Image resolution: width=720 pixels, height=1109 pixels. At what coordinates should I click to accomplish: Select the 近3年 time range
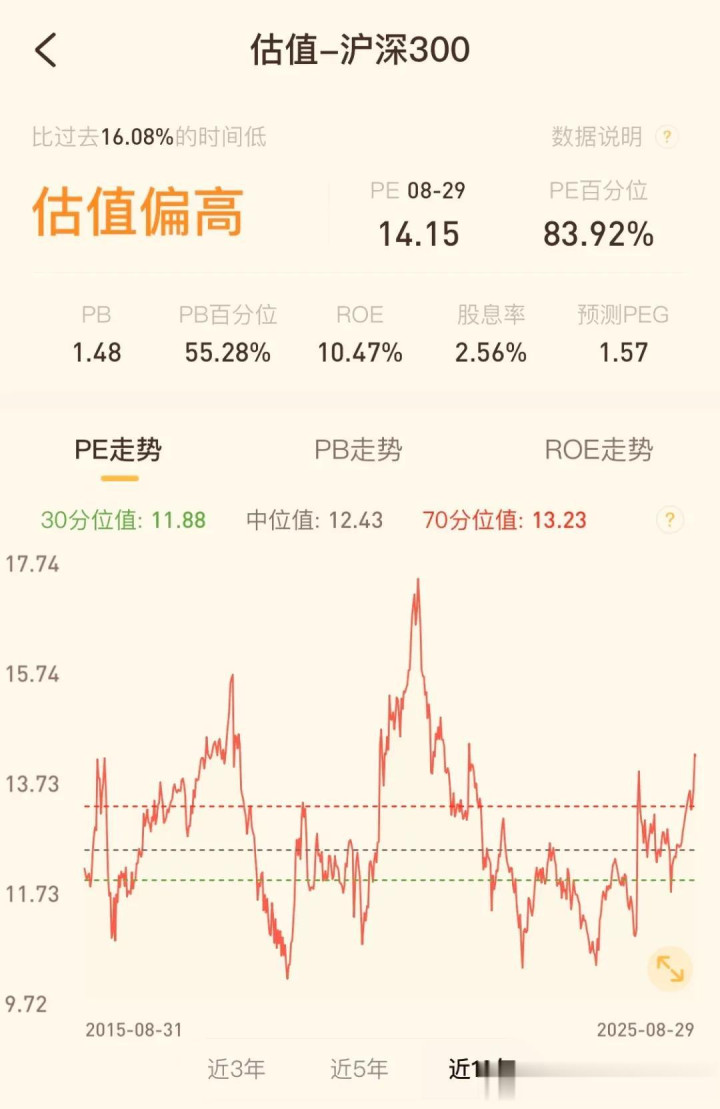click(236, 1069)
